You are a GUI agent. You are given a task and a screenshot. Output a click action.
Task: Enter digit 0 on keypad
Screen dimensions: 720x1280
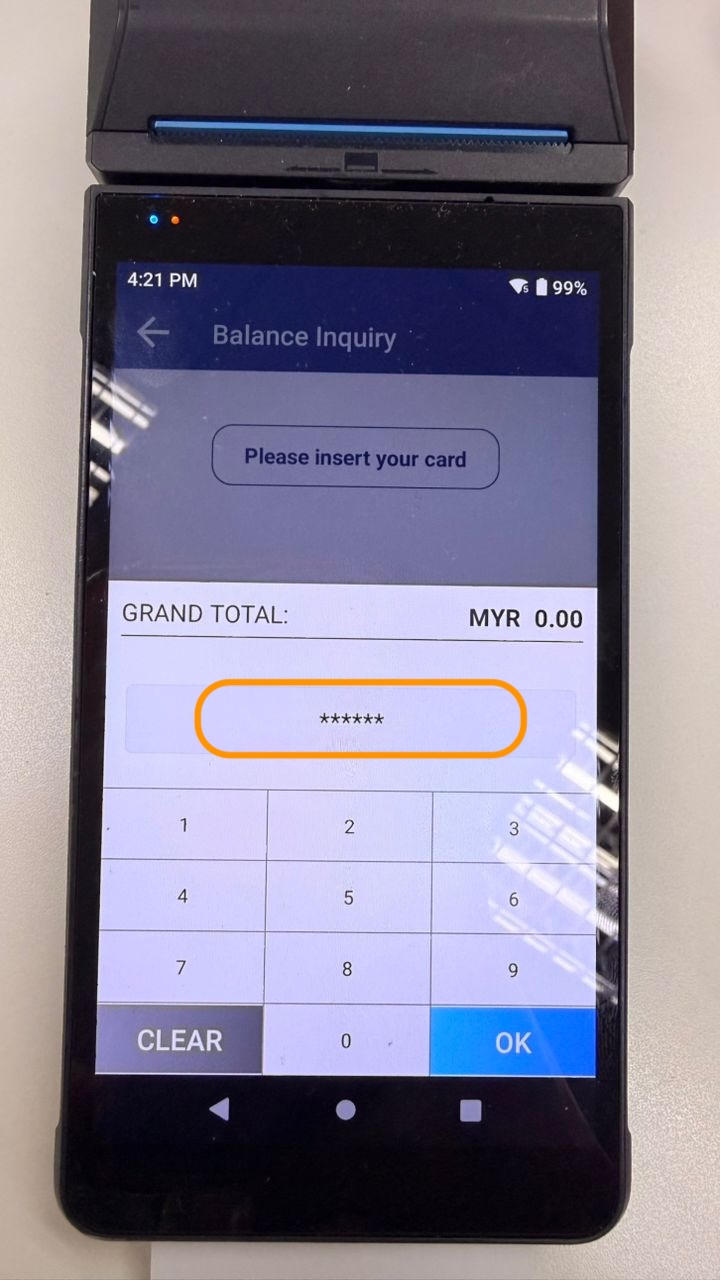click(x=346, y=1041)
